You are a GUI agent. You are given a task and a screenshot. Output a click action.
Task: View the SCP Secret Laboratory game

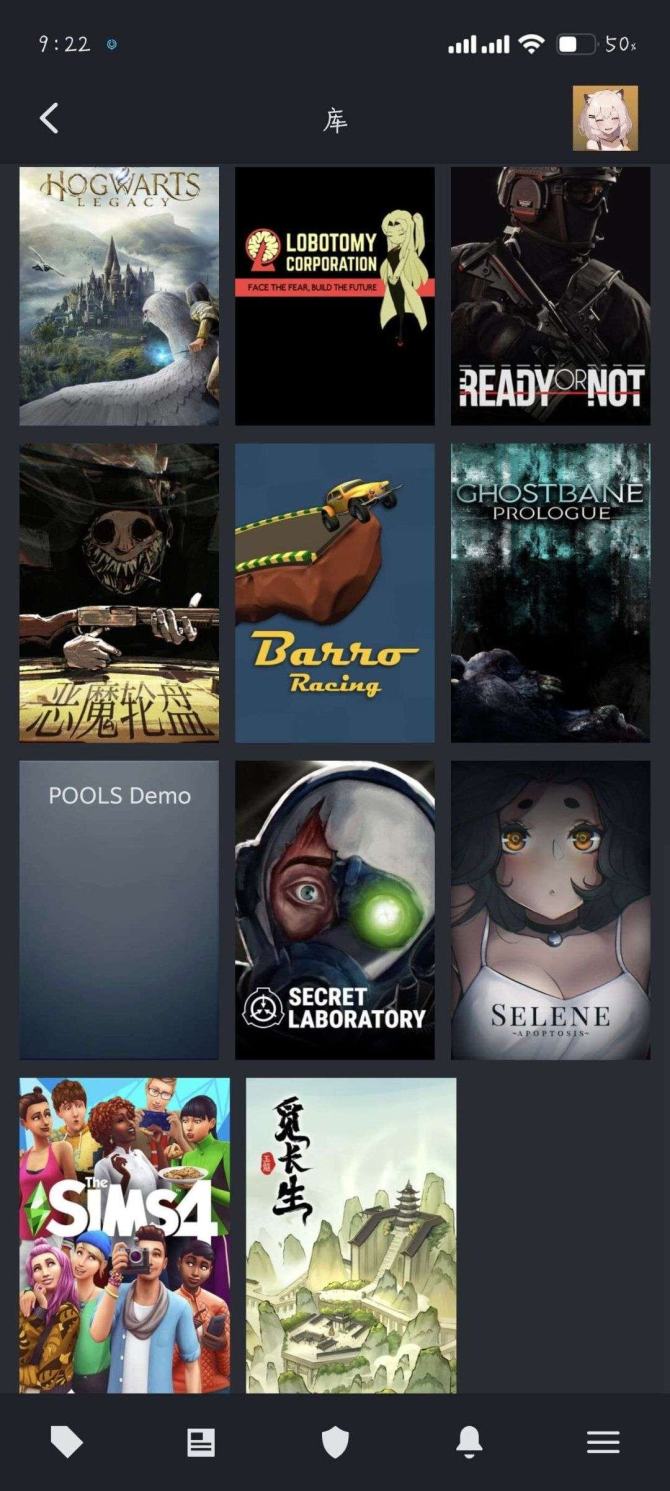coord(335,910)
